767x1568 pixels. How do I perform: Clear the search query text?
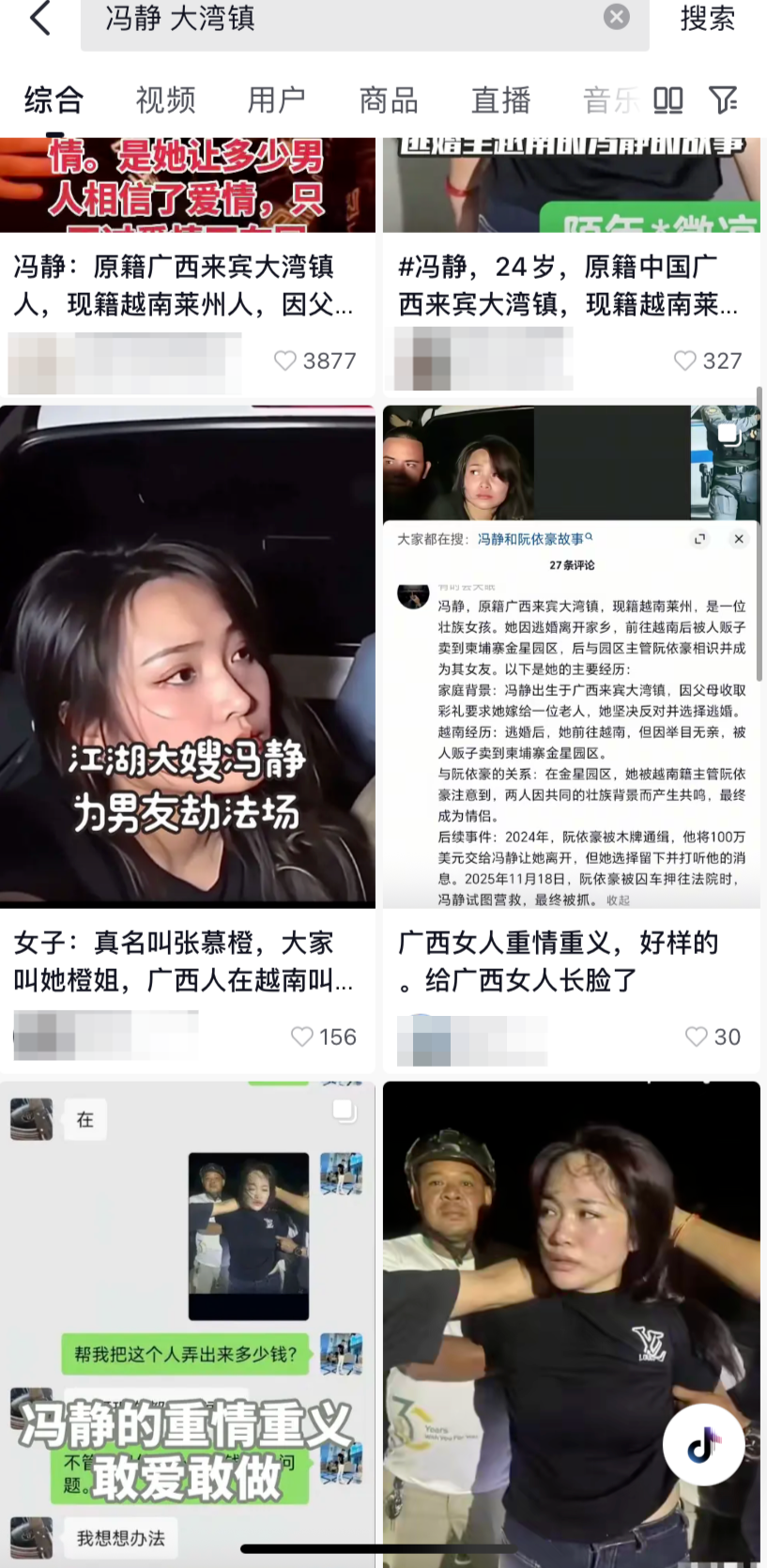pyautogui.click(x=616, y=17)
